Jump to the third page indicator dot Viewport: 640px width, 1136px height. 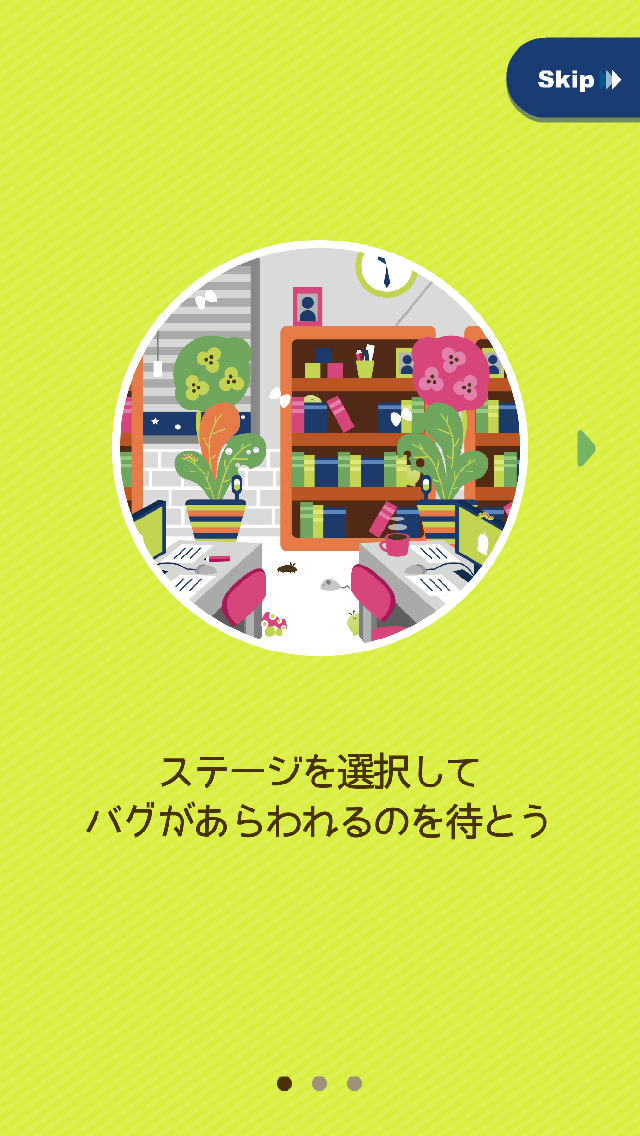(x=354, y=1083)
